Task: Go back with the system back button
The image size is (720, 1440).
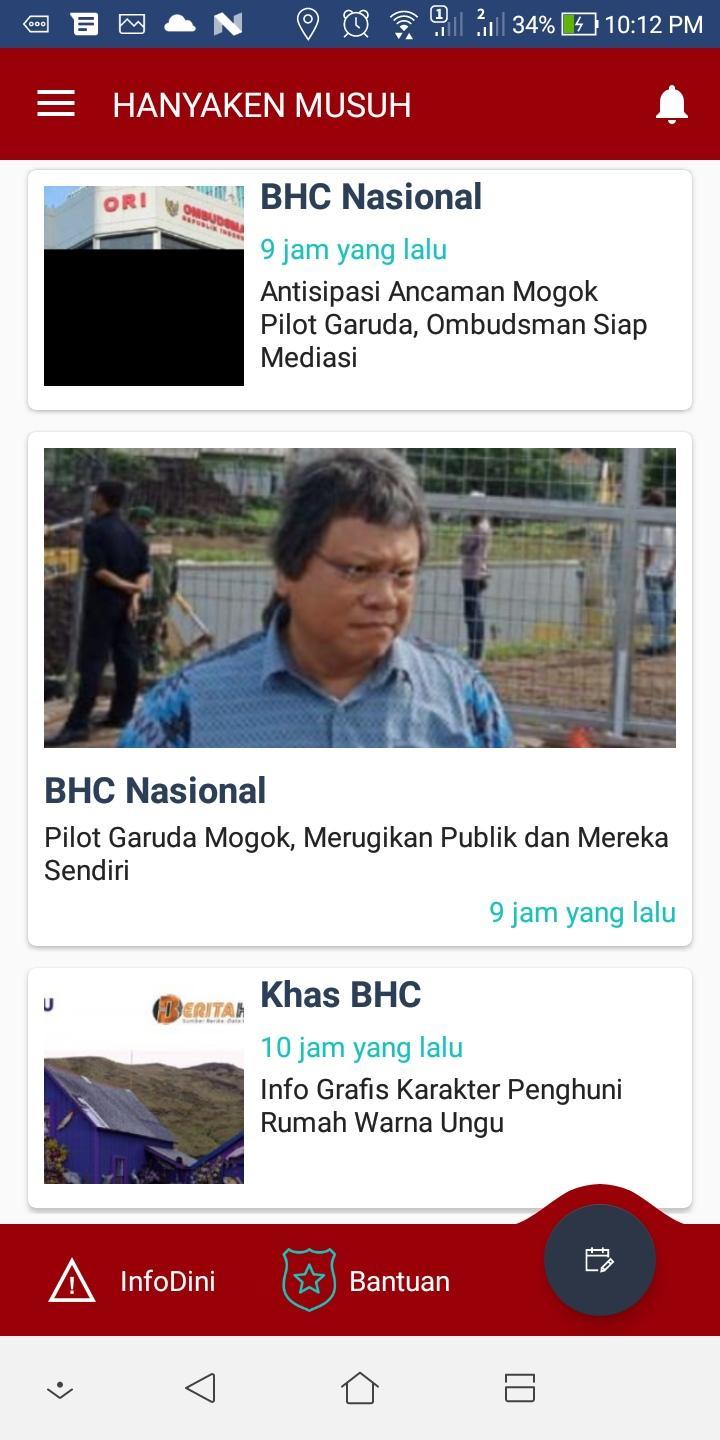Action: tap(200, 1388)
